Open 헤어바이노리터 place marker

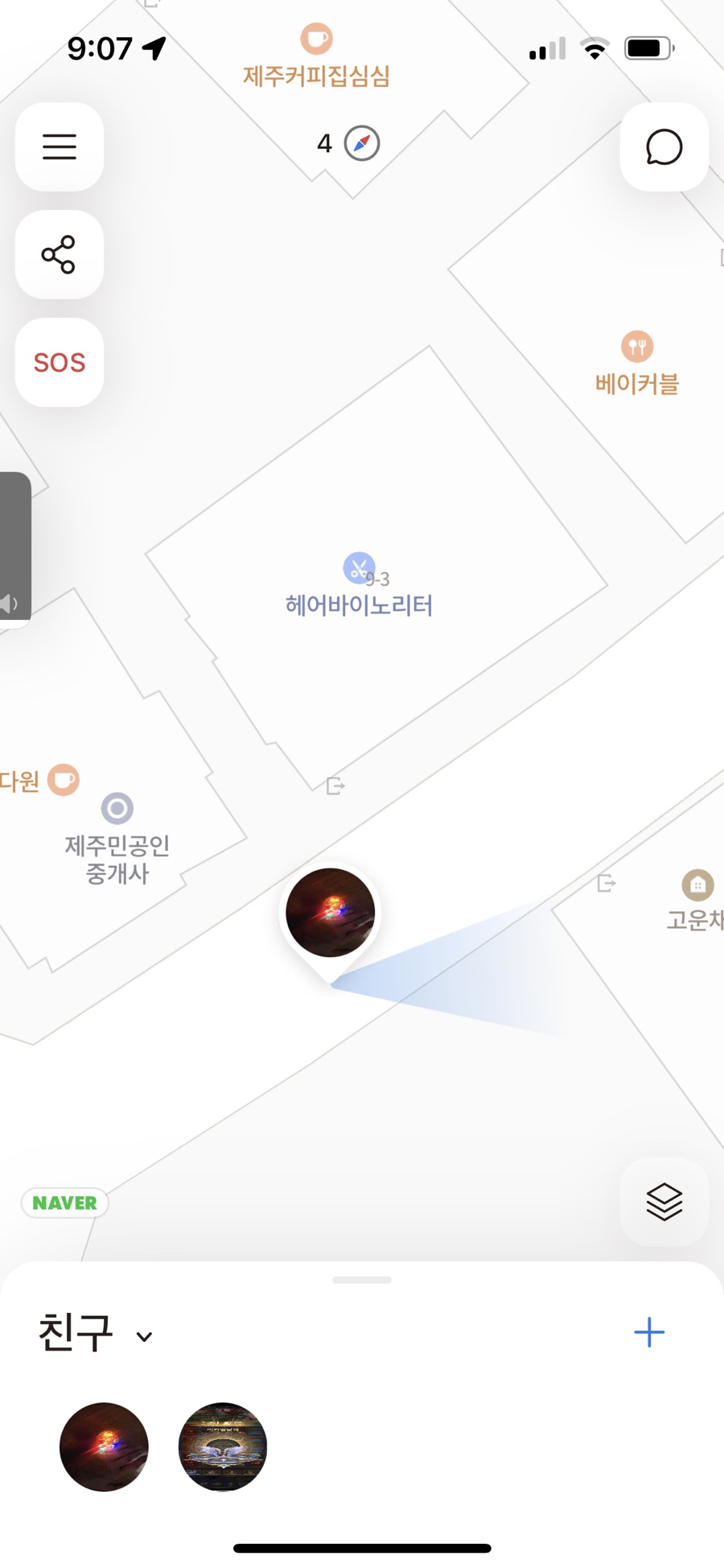click(x=359, y=568)
